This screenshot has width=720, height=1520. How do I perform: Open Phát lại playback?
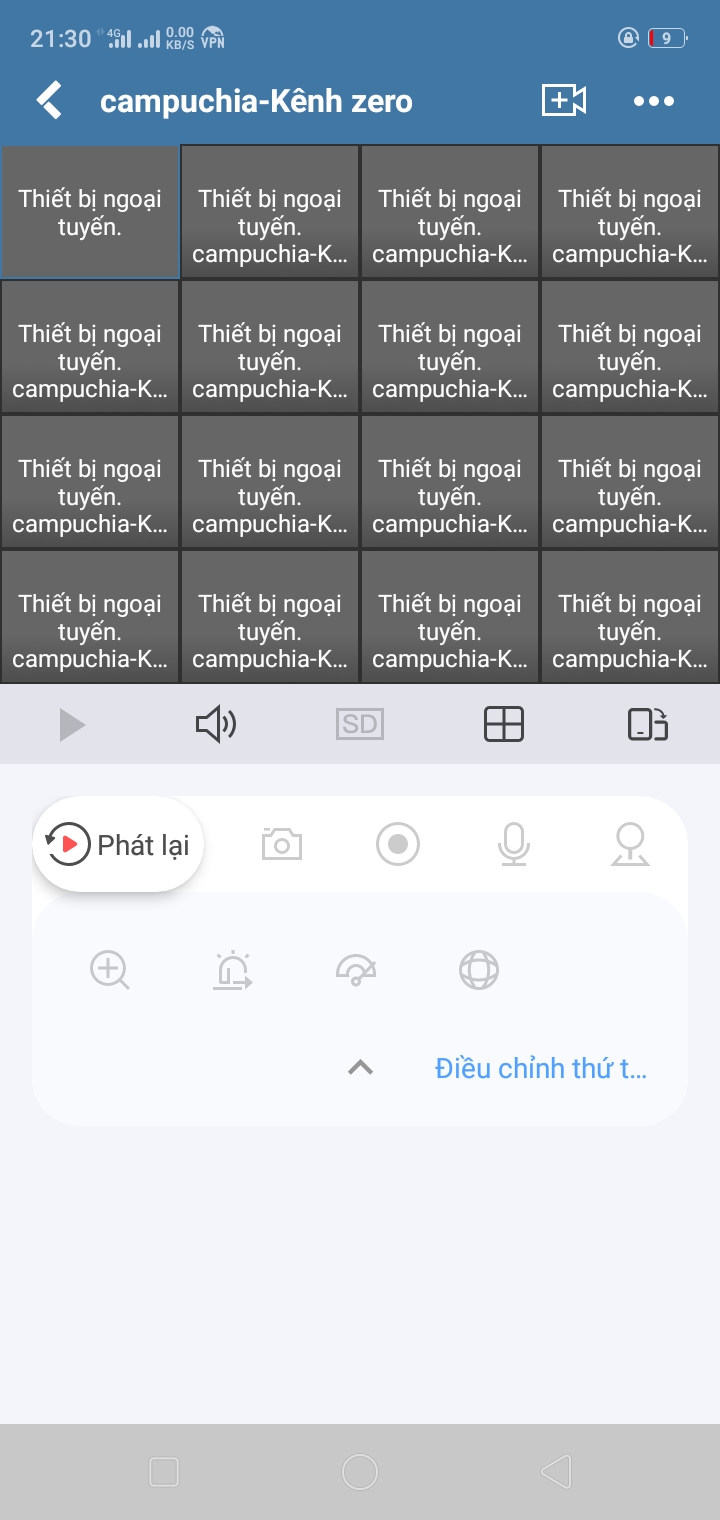119,845
